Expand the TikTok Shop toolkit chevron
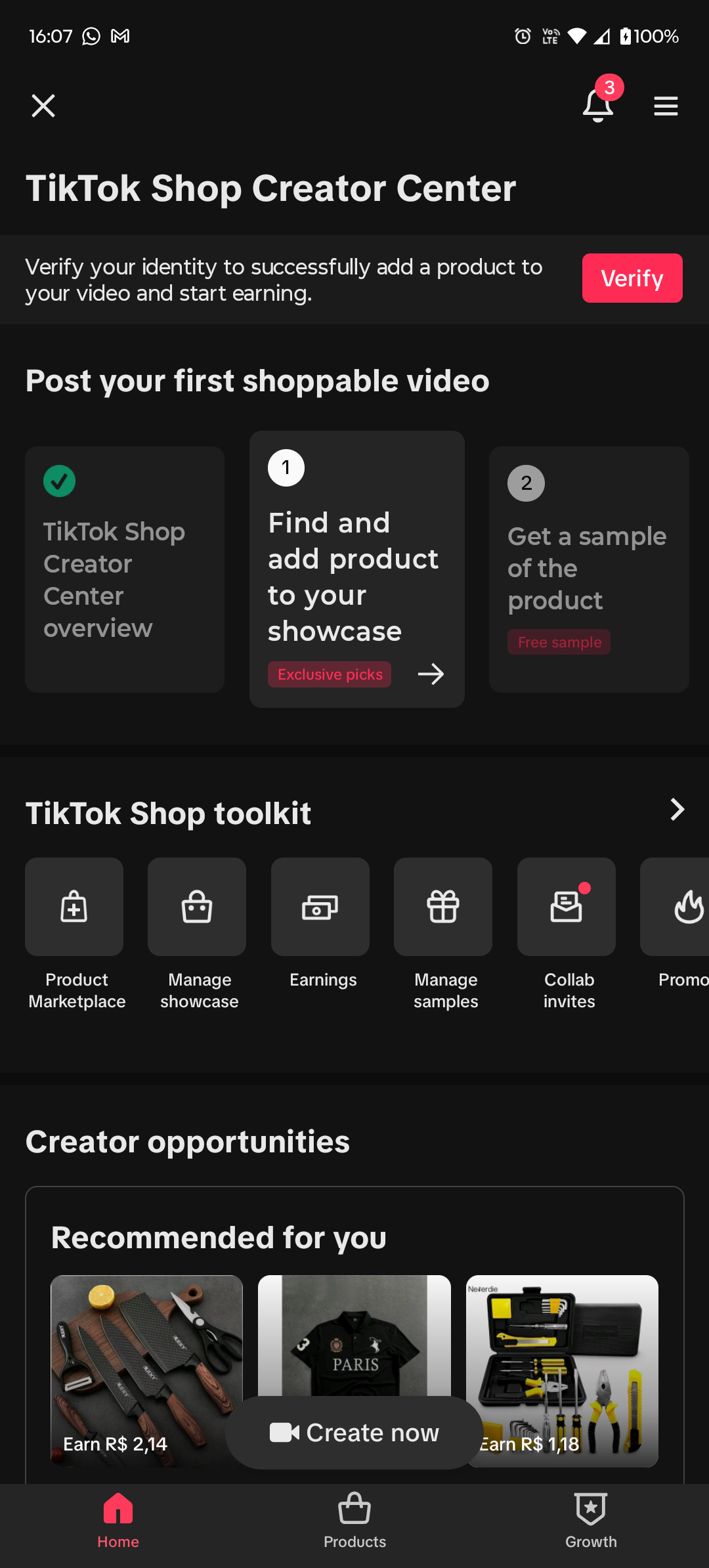709x1568 pixels. [x=677, y=810]
